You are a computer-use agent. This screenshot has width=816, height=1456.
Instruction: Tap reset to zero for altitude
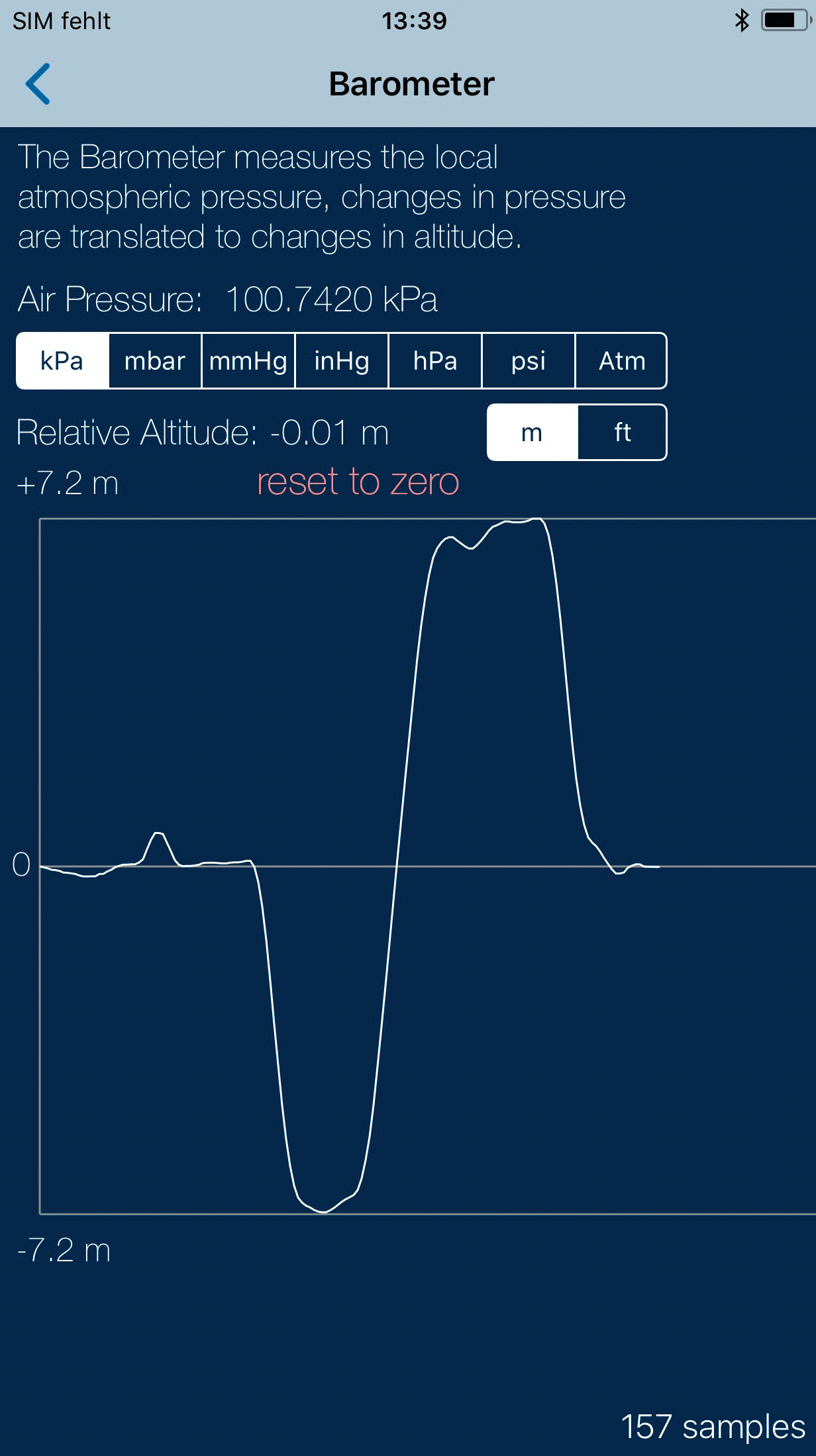(x=358, y=482)
